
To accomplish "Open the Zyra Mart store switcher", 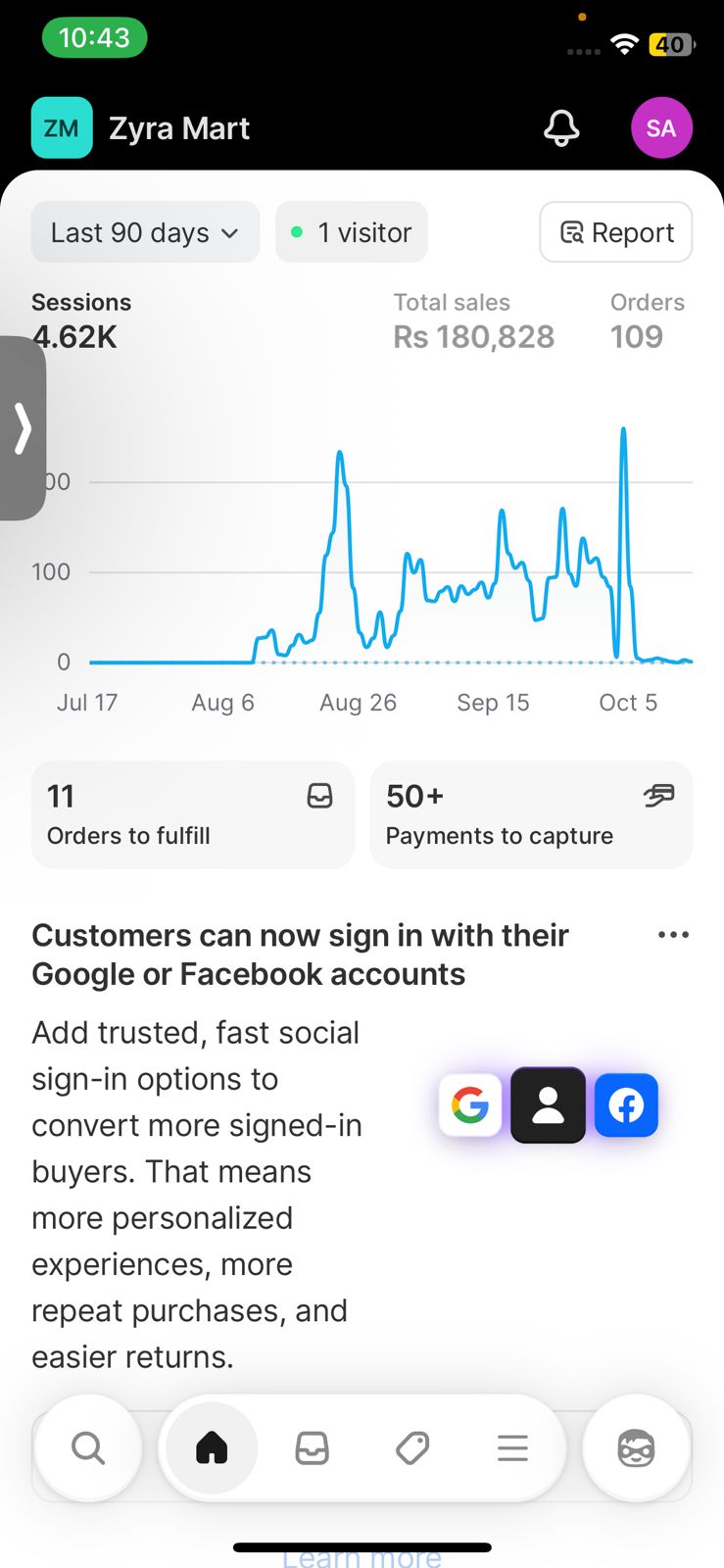I will pos(141,128).
